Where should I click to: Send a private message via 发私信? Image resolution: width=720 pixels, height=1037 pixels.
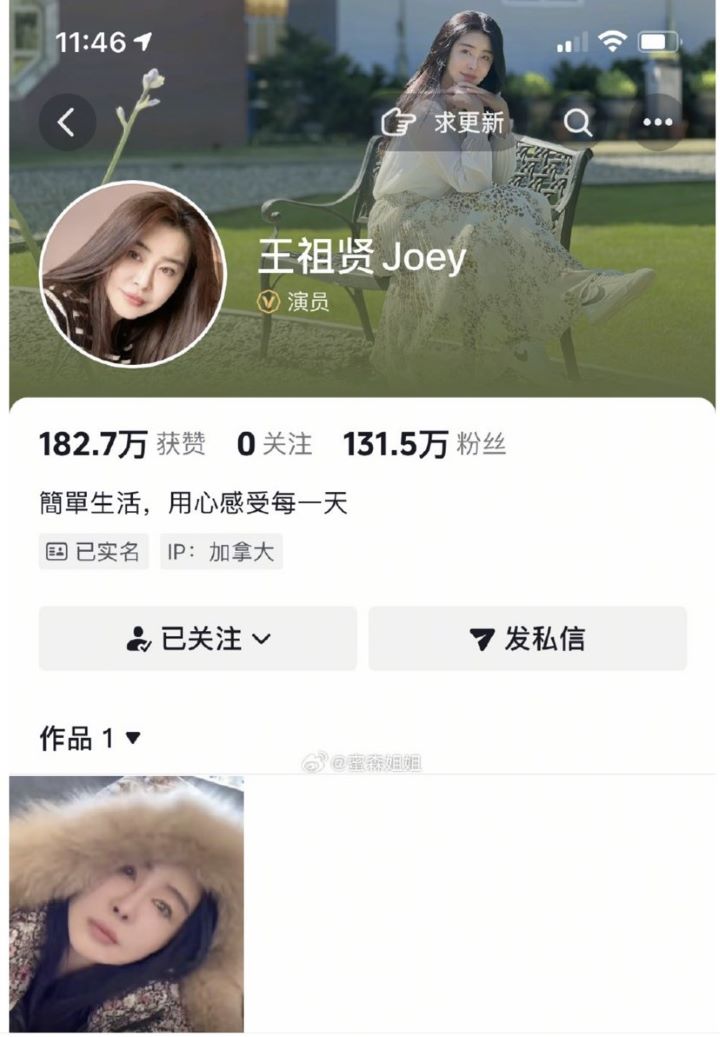527,638
